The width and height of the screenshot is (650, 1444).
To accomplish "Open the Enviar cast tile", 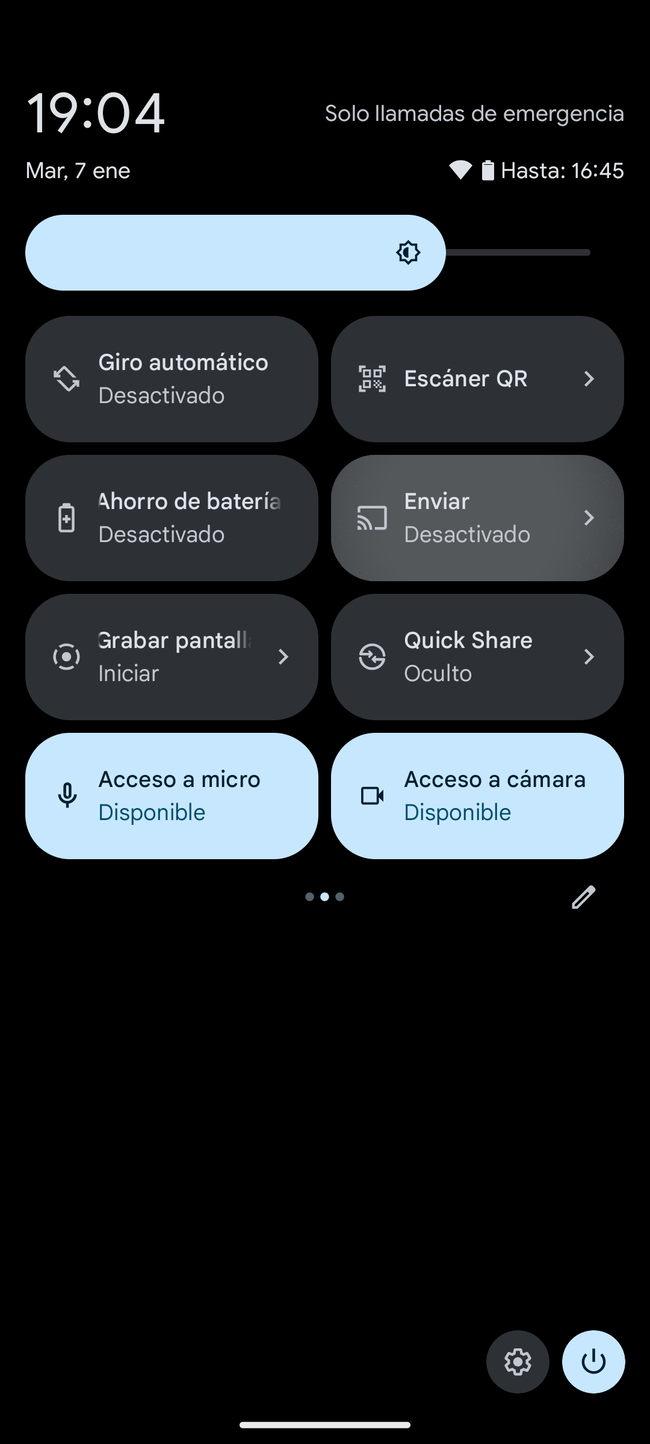I will (x=477, y=518).
